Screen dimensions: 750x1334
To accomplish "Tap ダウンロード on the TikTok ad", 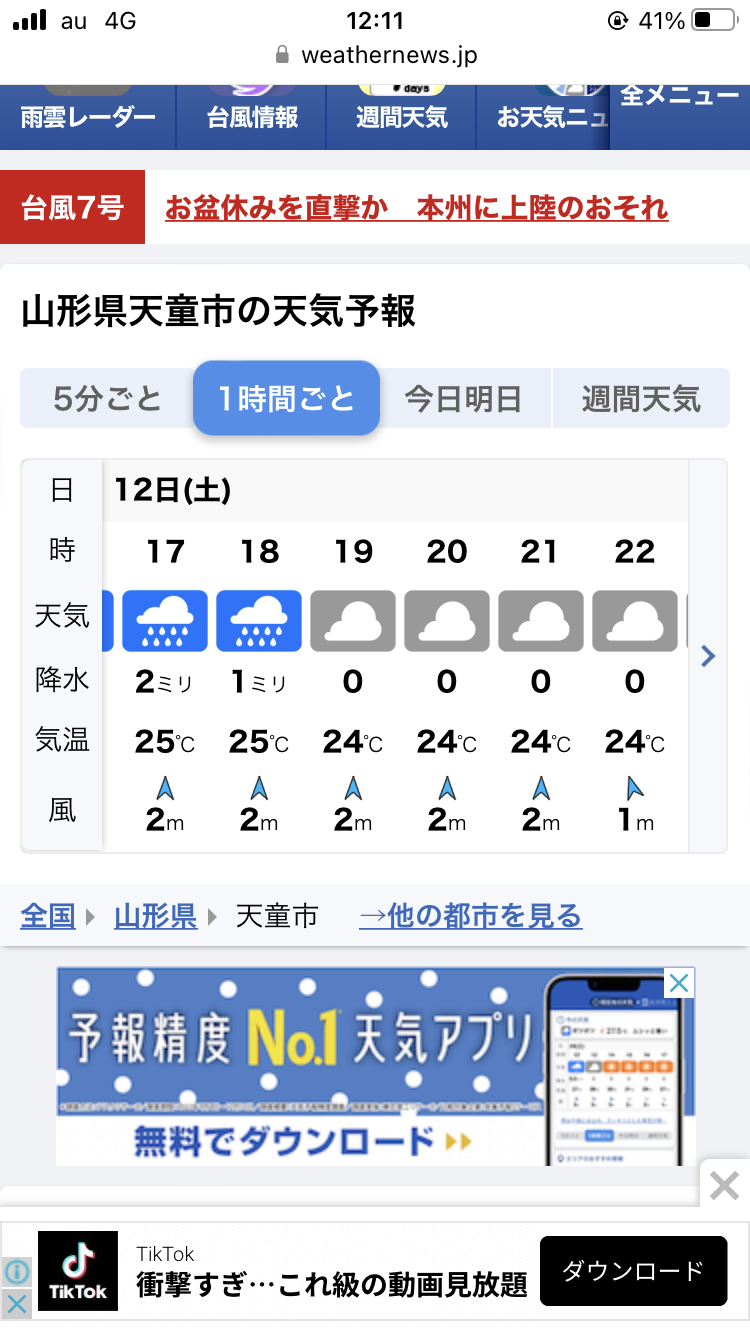I will (633, 1271).
